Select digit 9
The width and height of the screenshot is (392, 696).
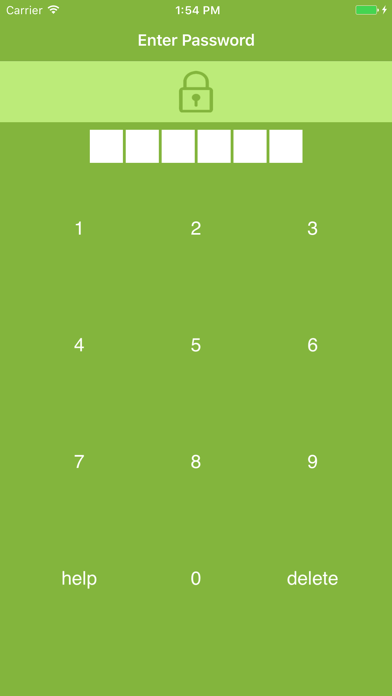(313, 462)
